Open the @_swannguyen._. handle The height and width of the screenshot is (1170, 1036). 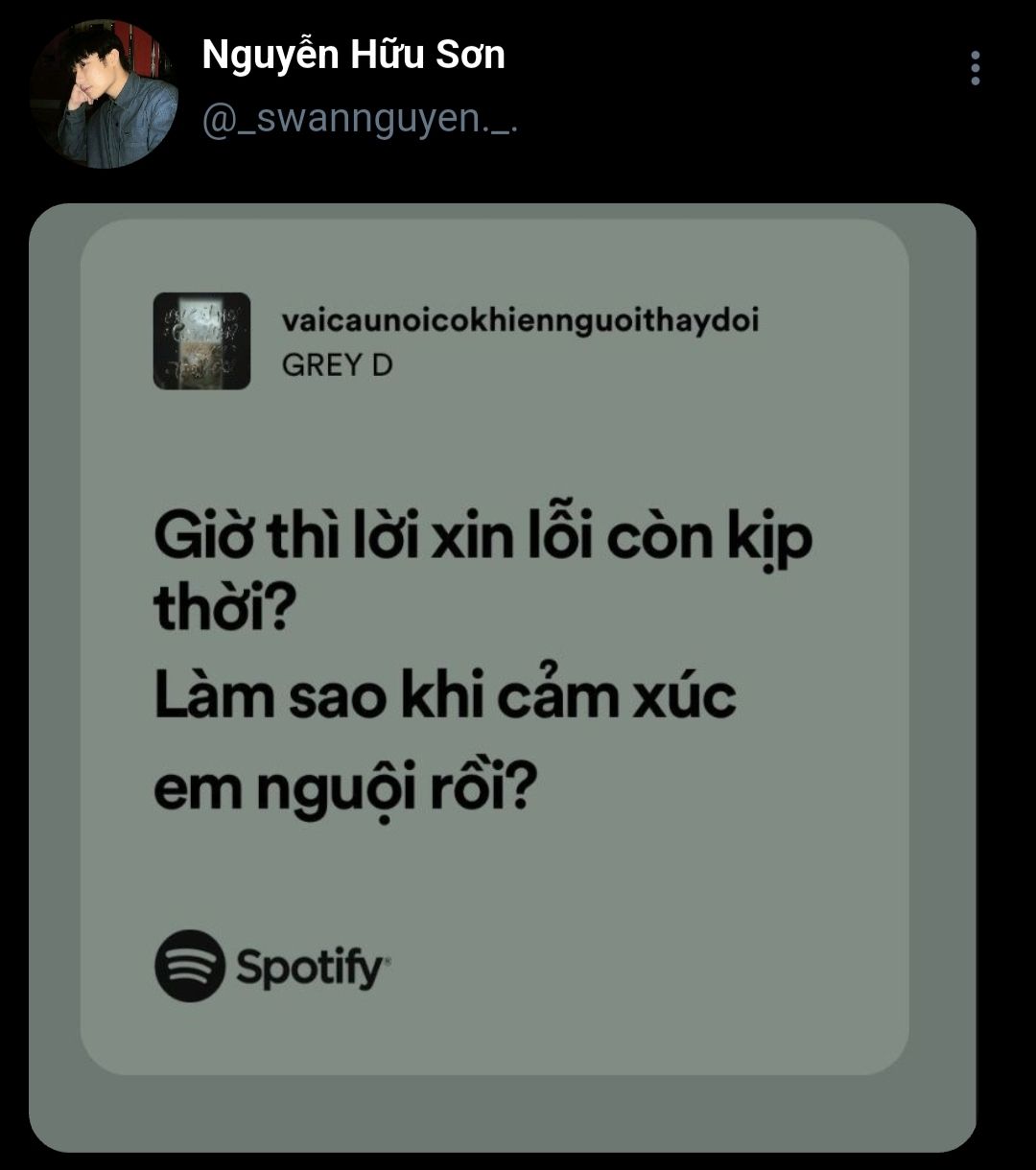360,122
